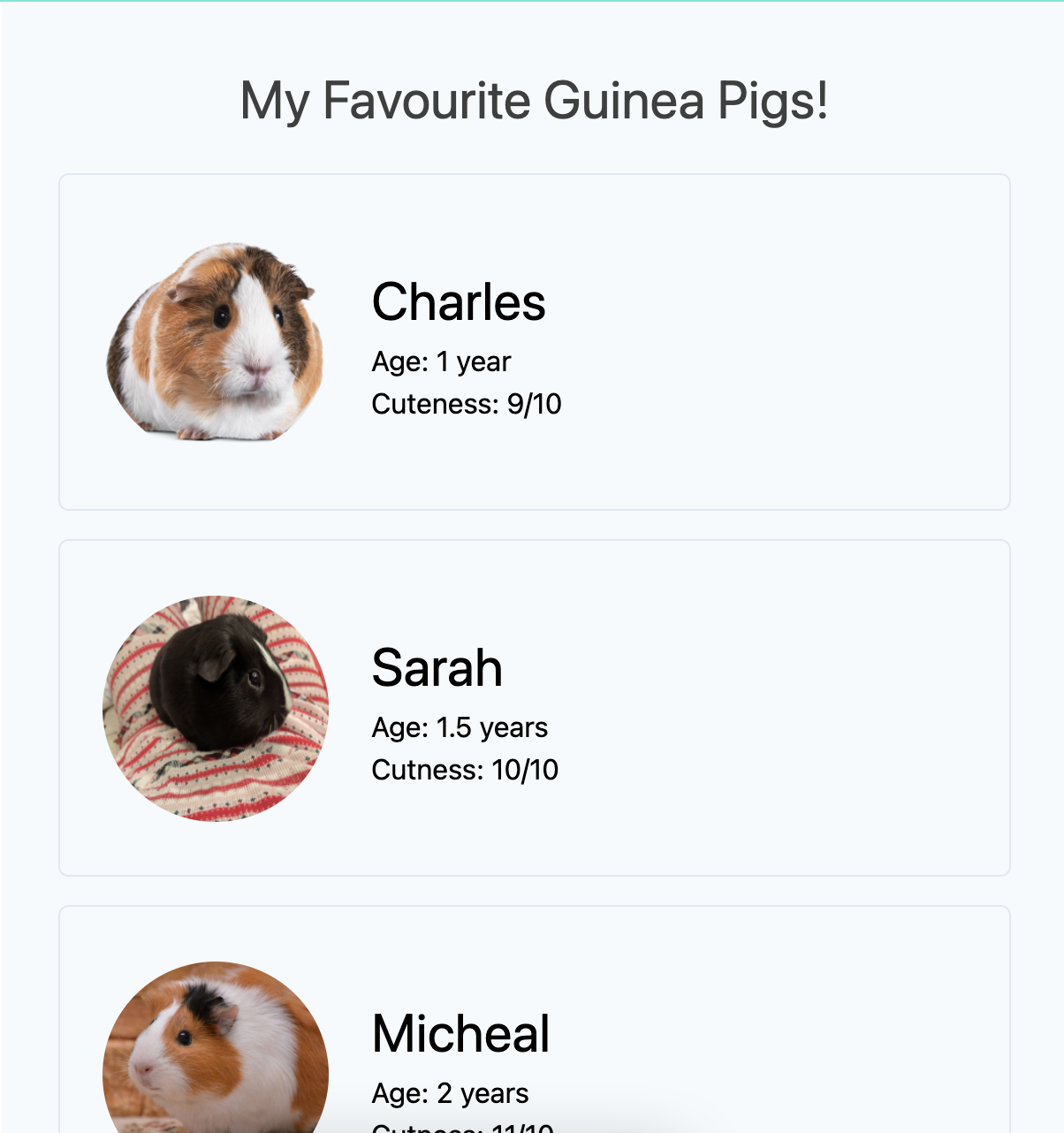The width and height of the screenshot is (1064, 1133).
Task: Select the Sarah guinea pig card
Action: pyautogui.click(x=534, y=708)
